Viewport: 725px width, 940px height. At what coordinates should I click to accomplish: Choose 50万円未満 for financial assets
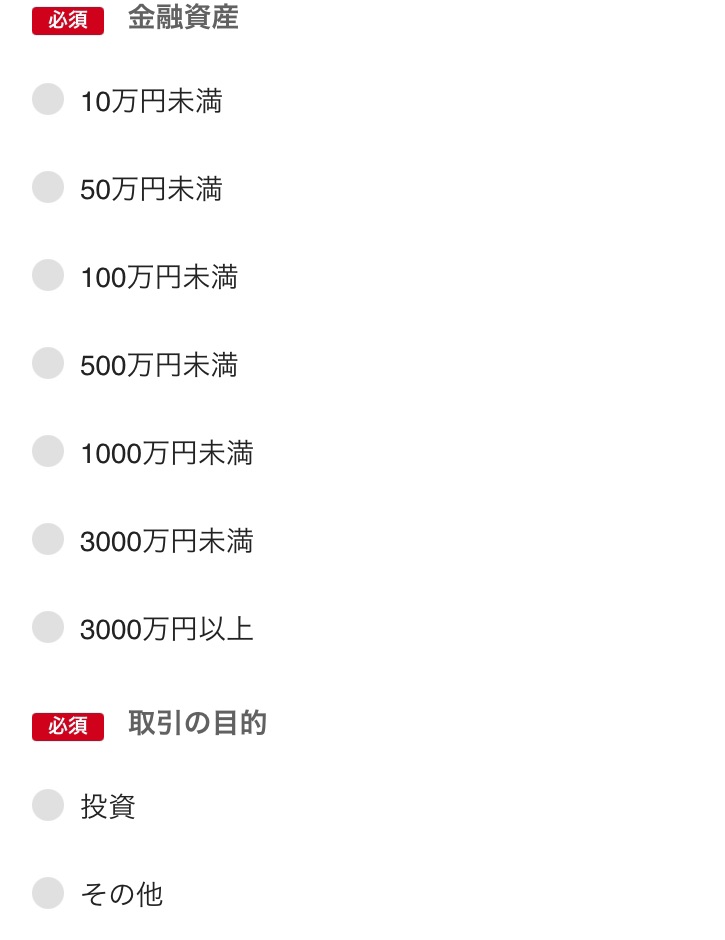pyautogui.click(x=48, y=188)
